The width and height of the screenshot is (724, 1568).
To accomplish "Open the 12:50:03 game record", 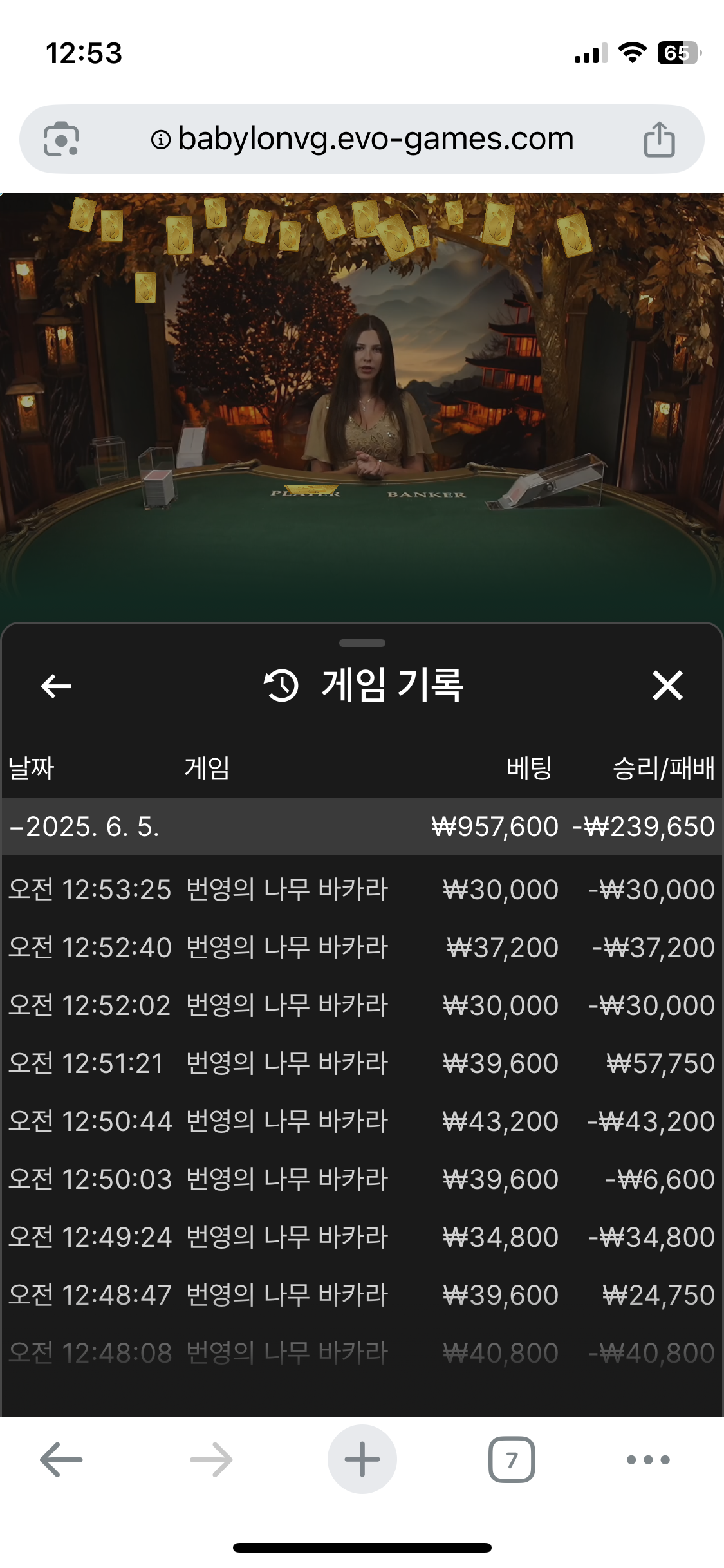I will click(x=362, y=1180).
